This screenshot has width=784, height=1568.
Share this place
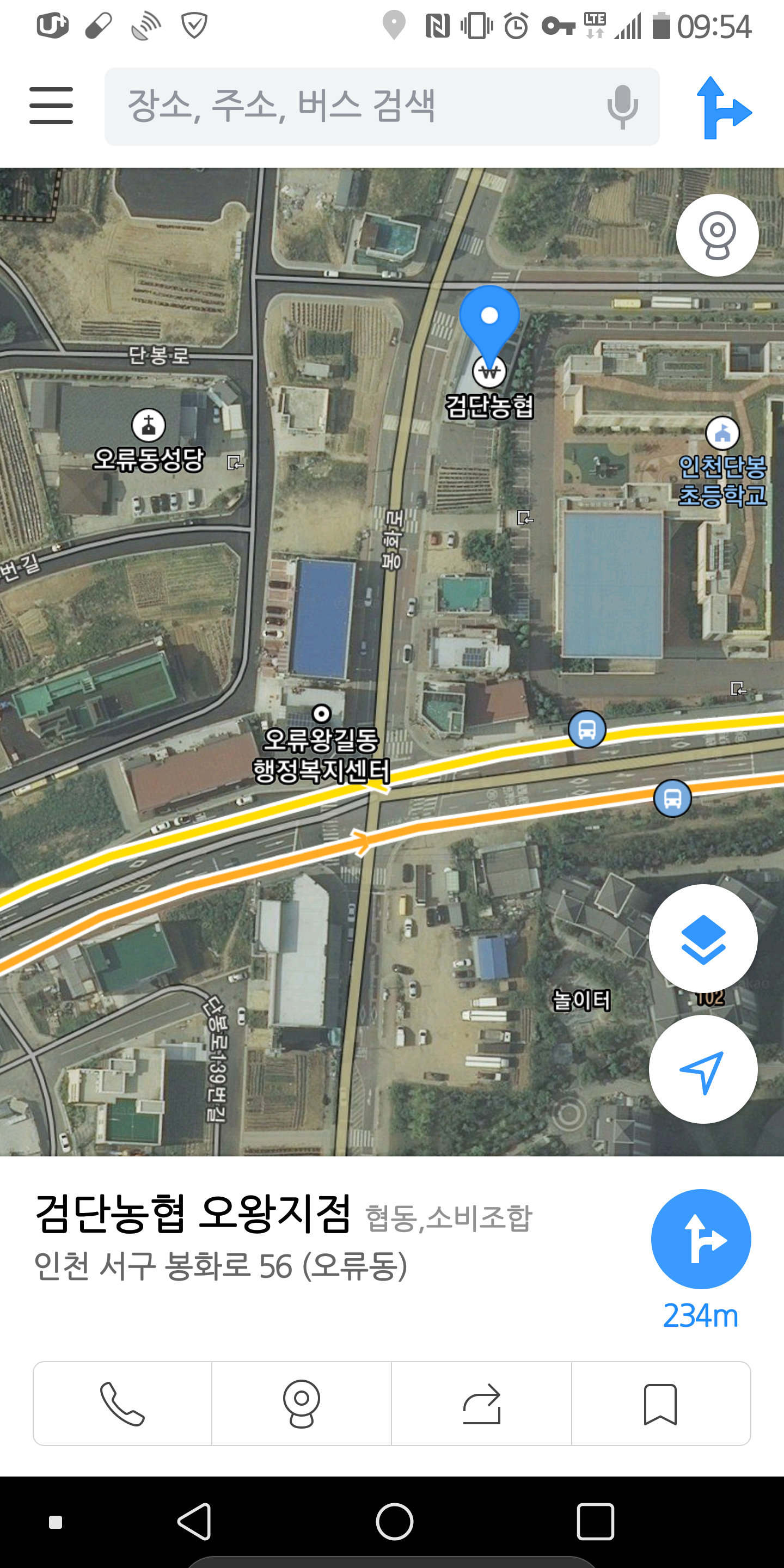[x=481, y=1404]
